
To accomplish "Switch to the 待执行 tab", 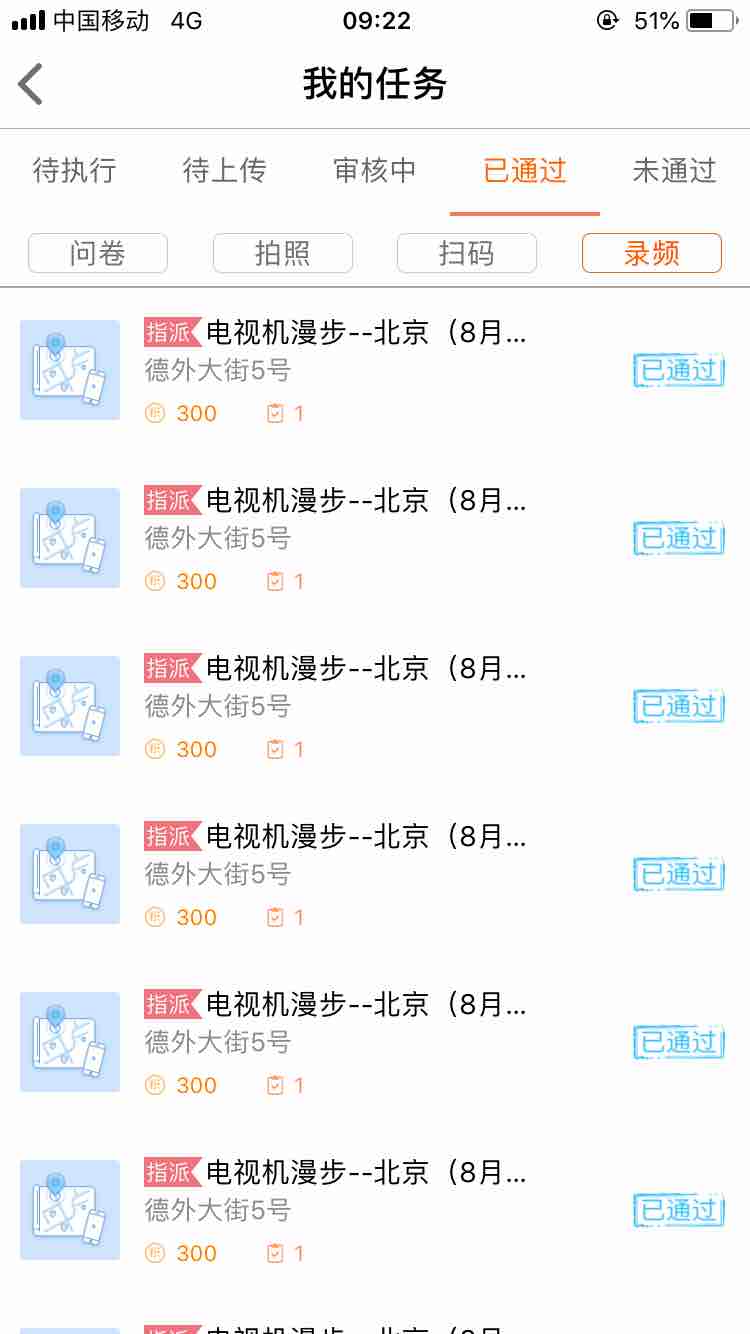I will [x=75, y=171].
